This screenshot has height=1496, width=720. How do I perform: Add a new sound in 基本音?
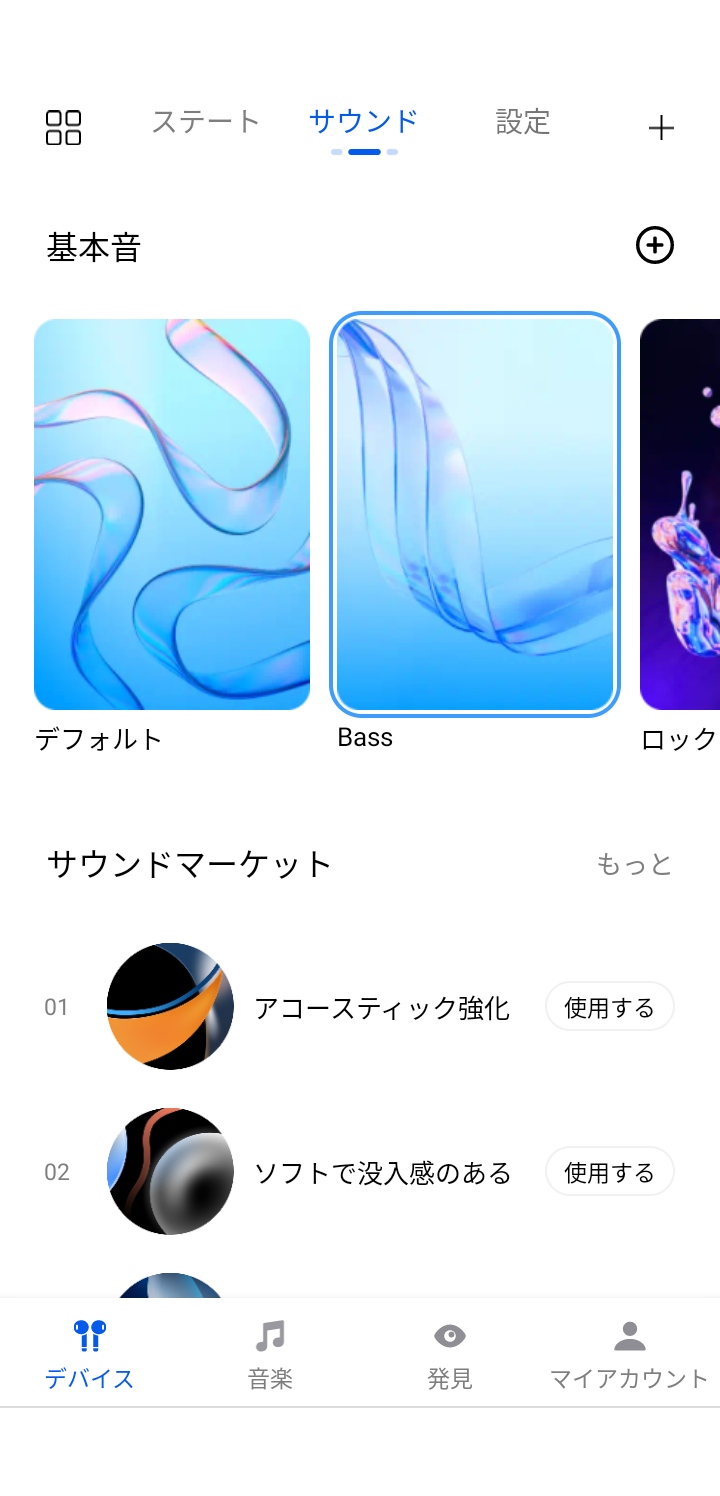coord(655,245)
